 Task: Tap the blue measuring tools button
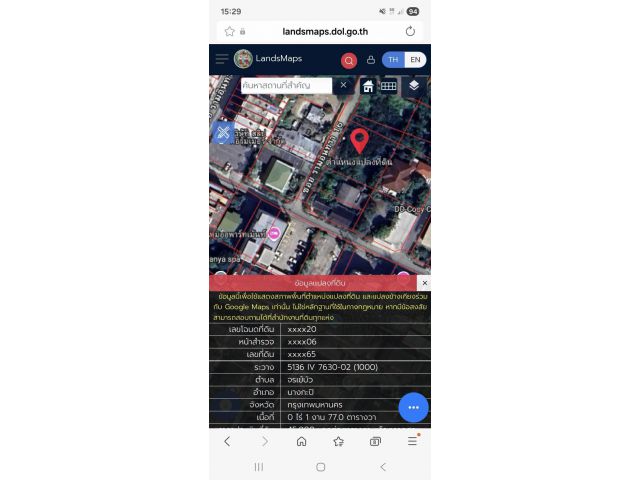click(x=223, y=132)
